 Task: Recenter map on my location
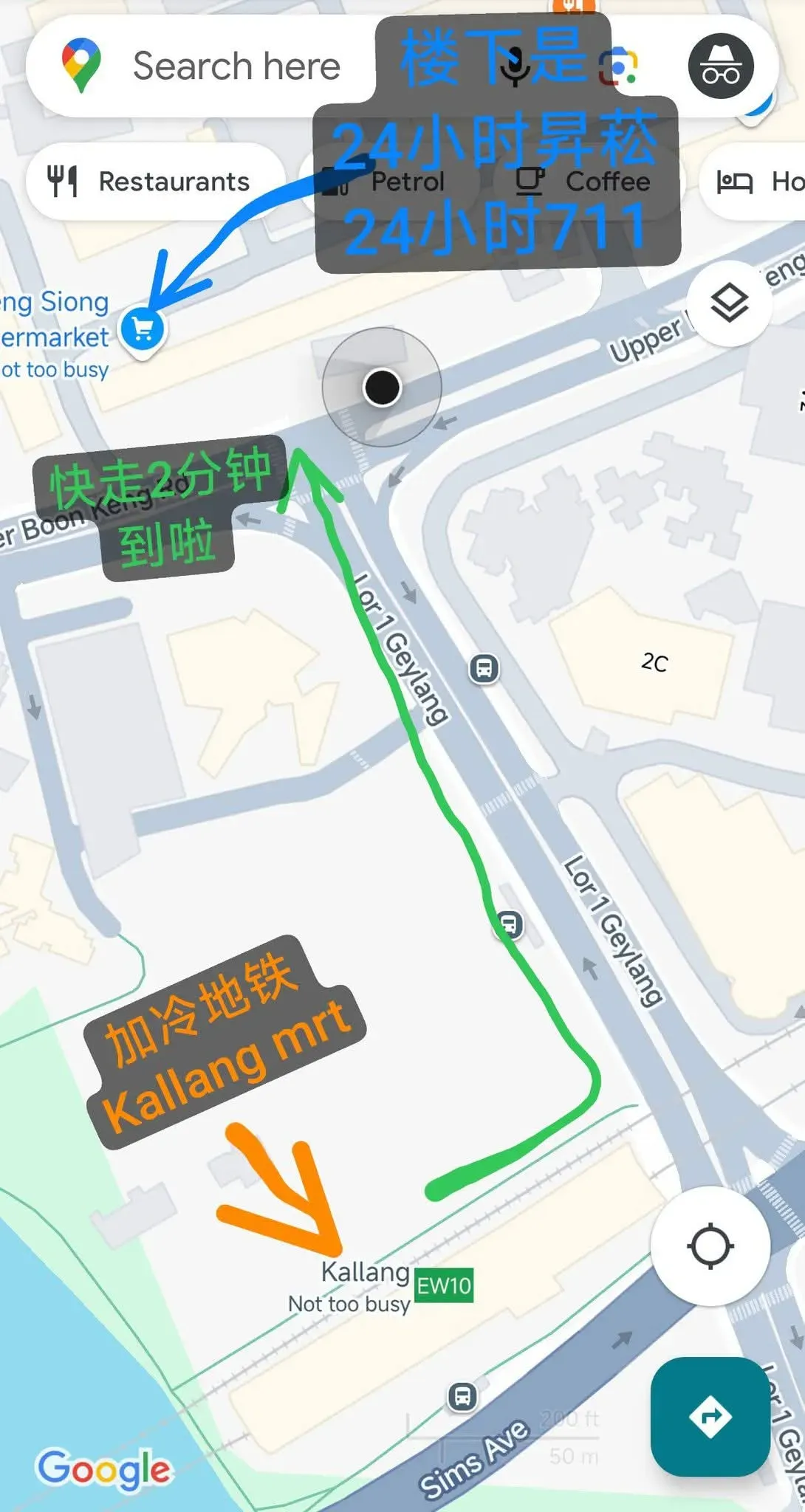[710, 1246]
